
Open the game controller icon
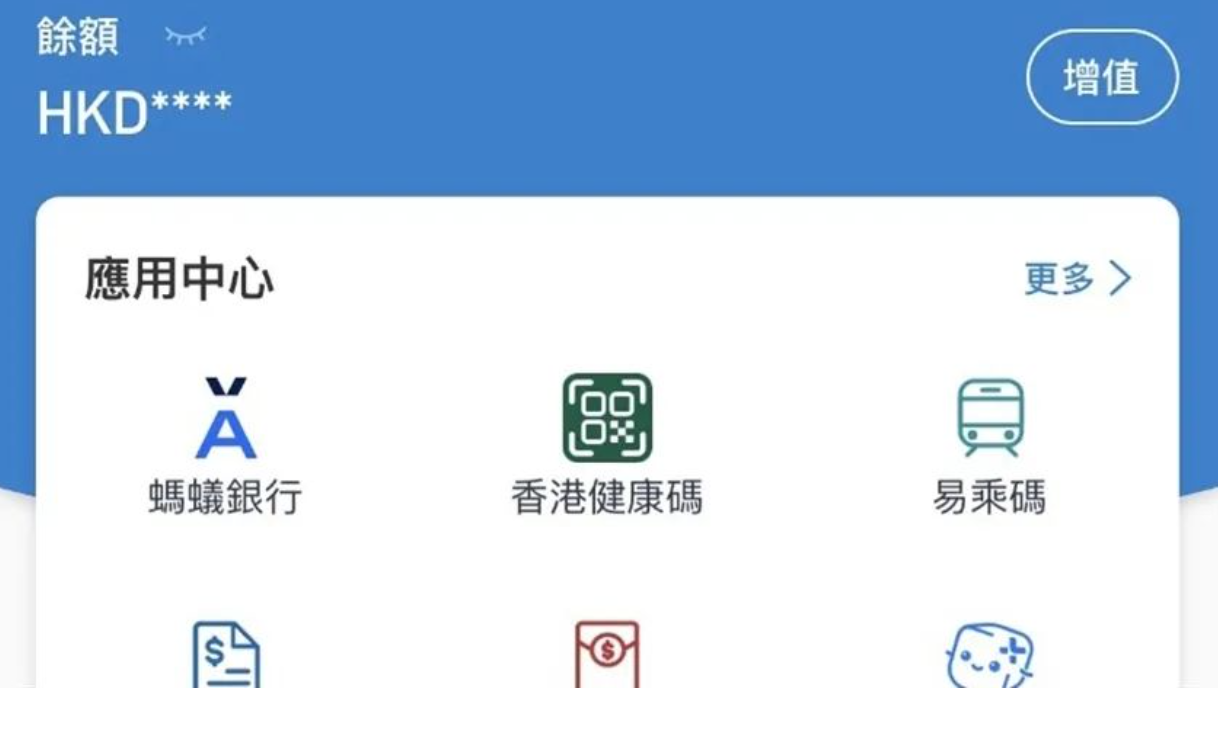(990, 657)
